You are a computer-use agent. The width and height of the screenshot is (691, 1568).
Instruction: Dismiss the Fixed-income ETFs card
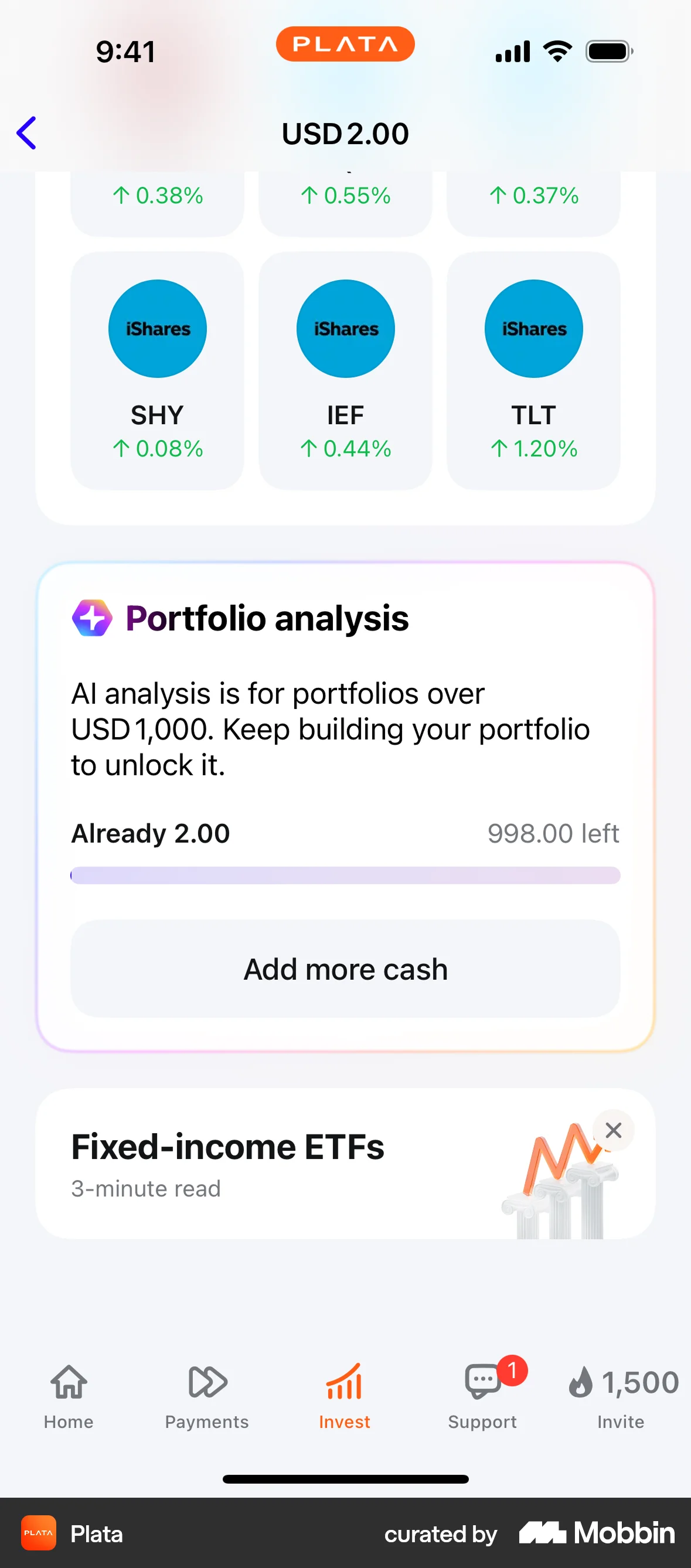coord(613,1130)
